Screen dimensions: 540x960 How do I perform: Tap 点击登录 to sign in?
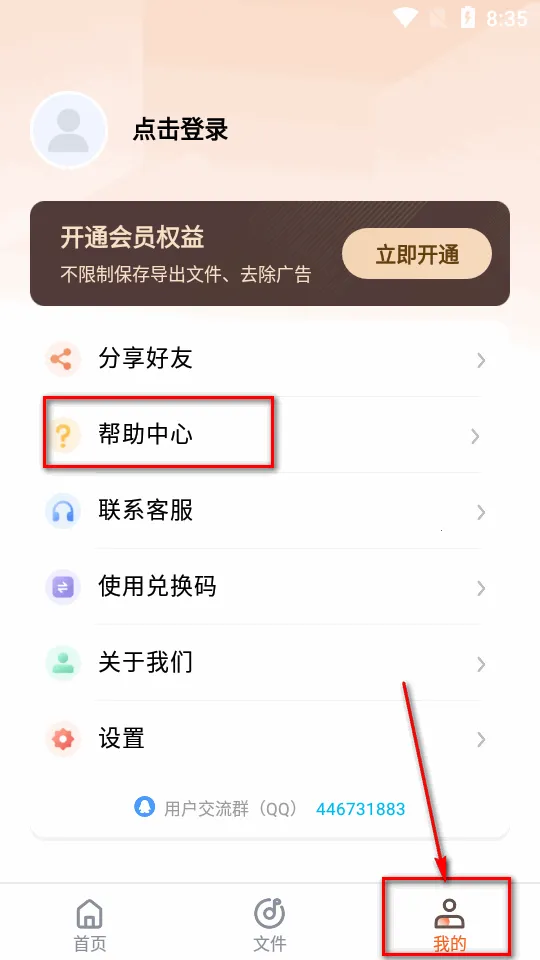coord(180,130)
